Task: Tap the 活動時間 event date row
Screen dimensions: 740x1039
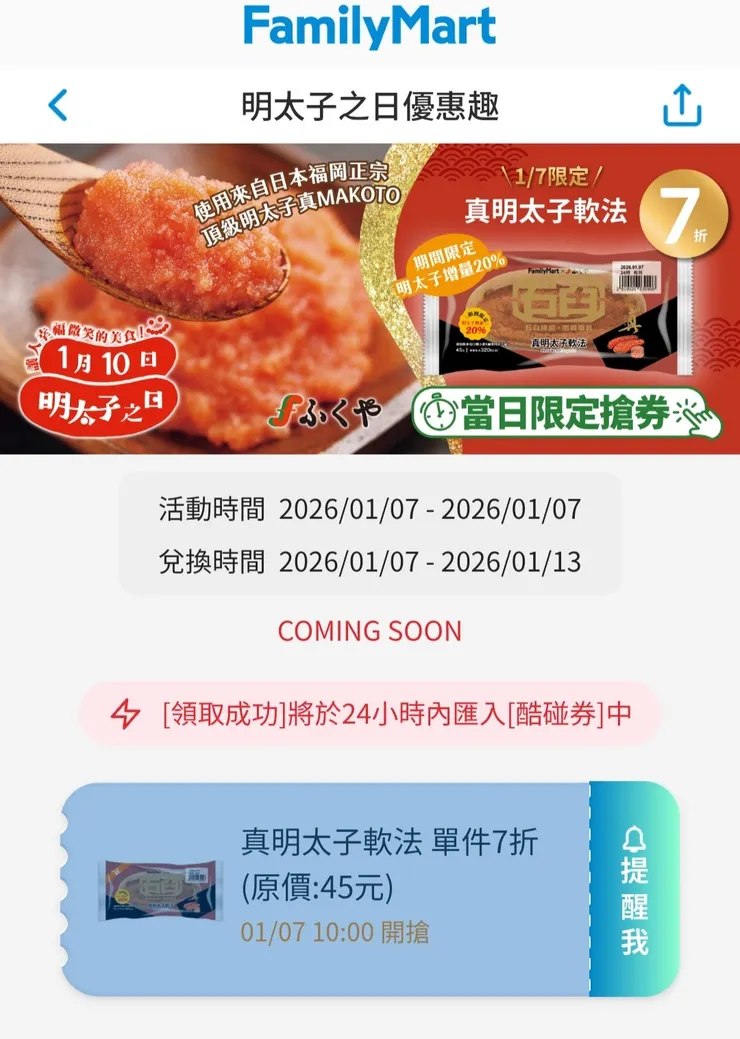Action: point(370,509)
